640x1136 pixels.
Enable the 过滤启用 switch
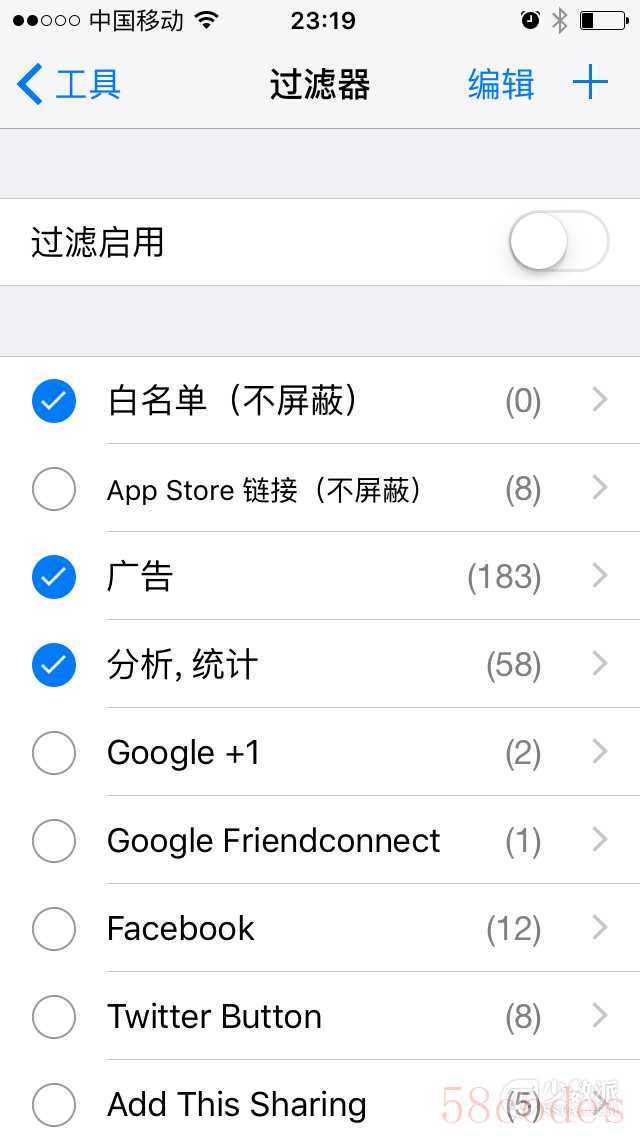tap(559, 241)
